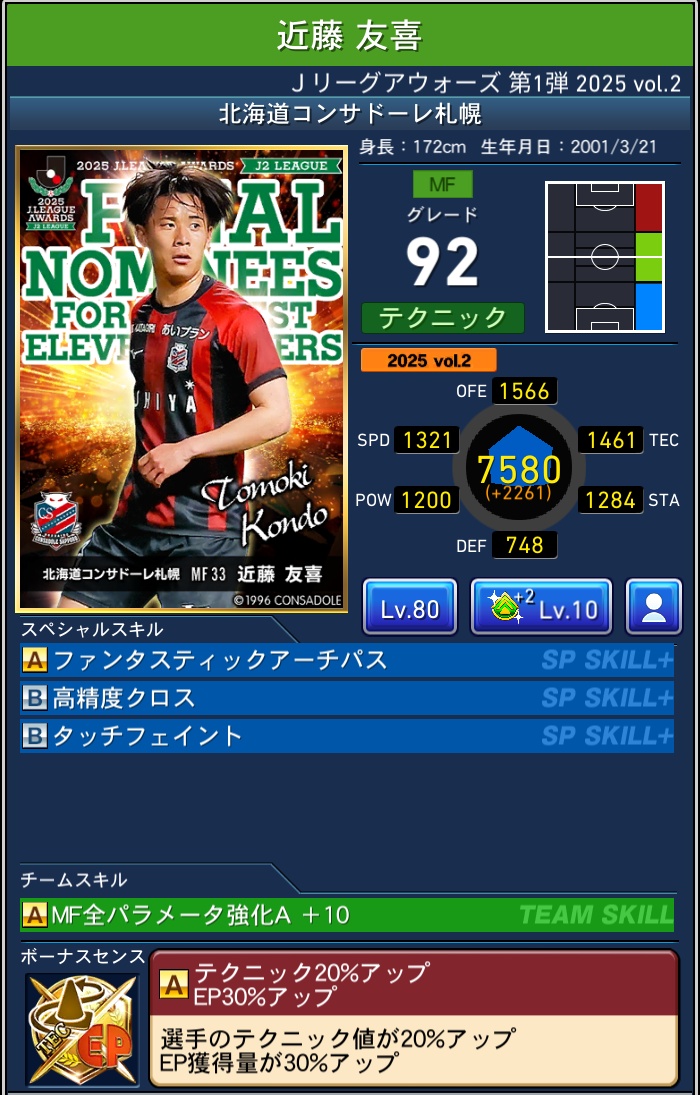Enlarge the 近藤 友喜 player card image
The image size is (700, 1095).
(x=181, y=379)
